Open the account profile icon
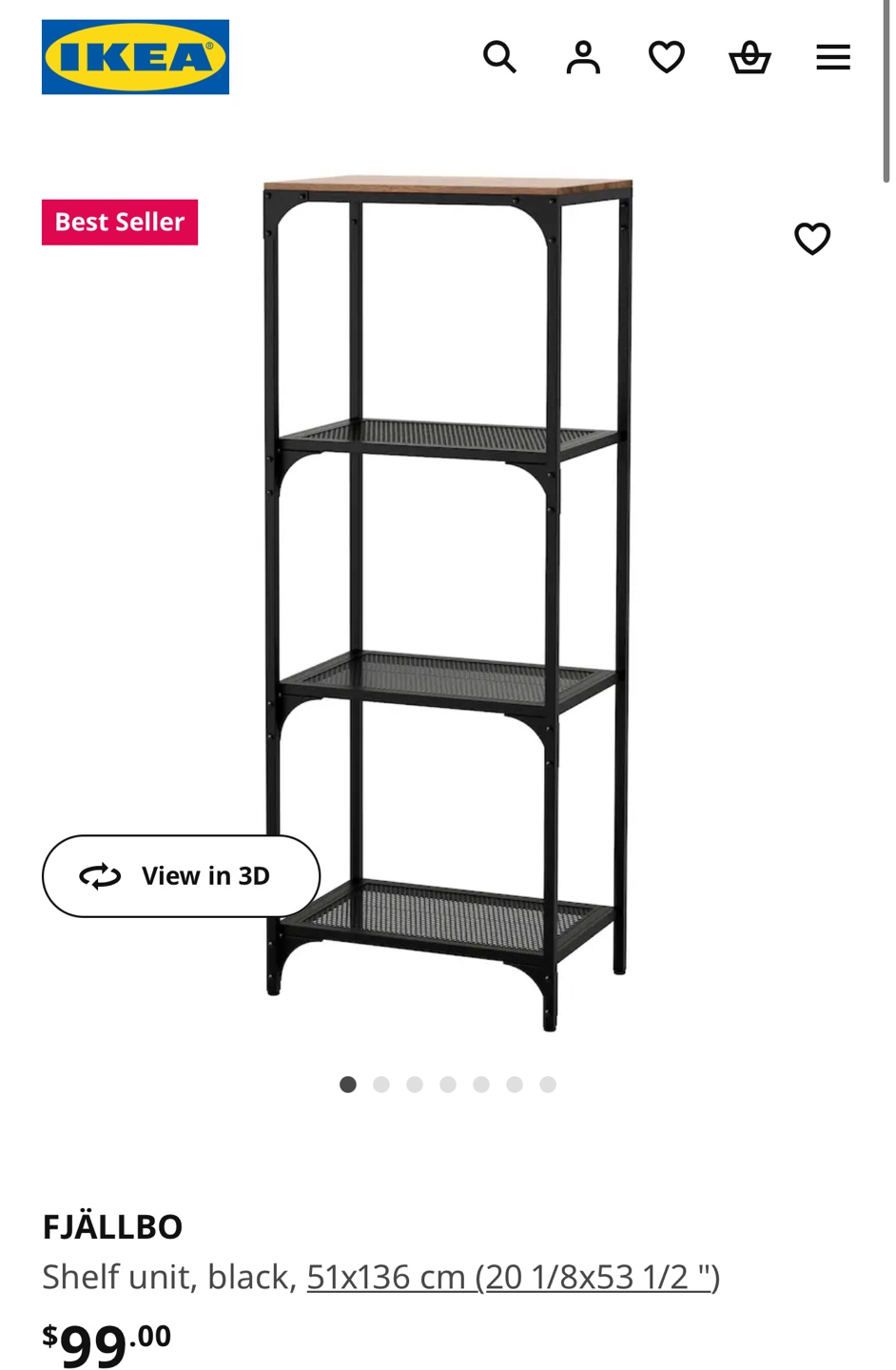The width and height of the screenshot is (896, 1370). pos(583,57)
